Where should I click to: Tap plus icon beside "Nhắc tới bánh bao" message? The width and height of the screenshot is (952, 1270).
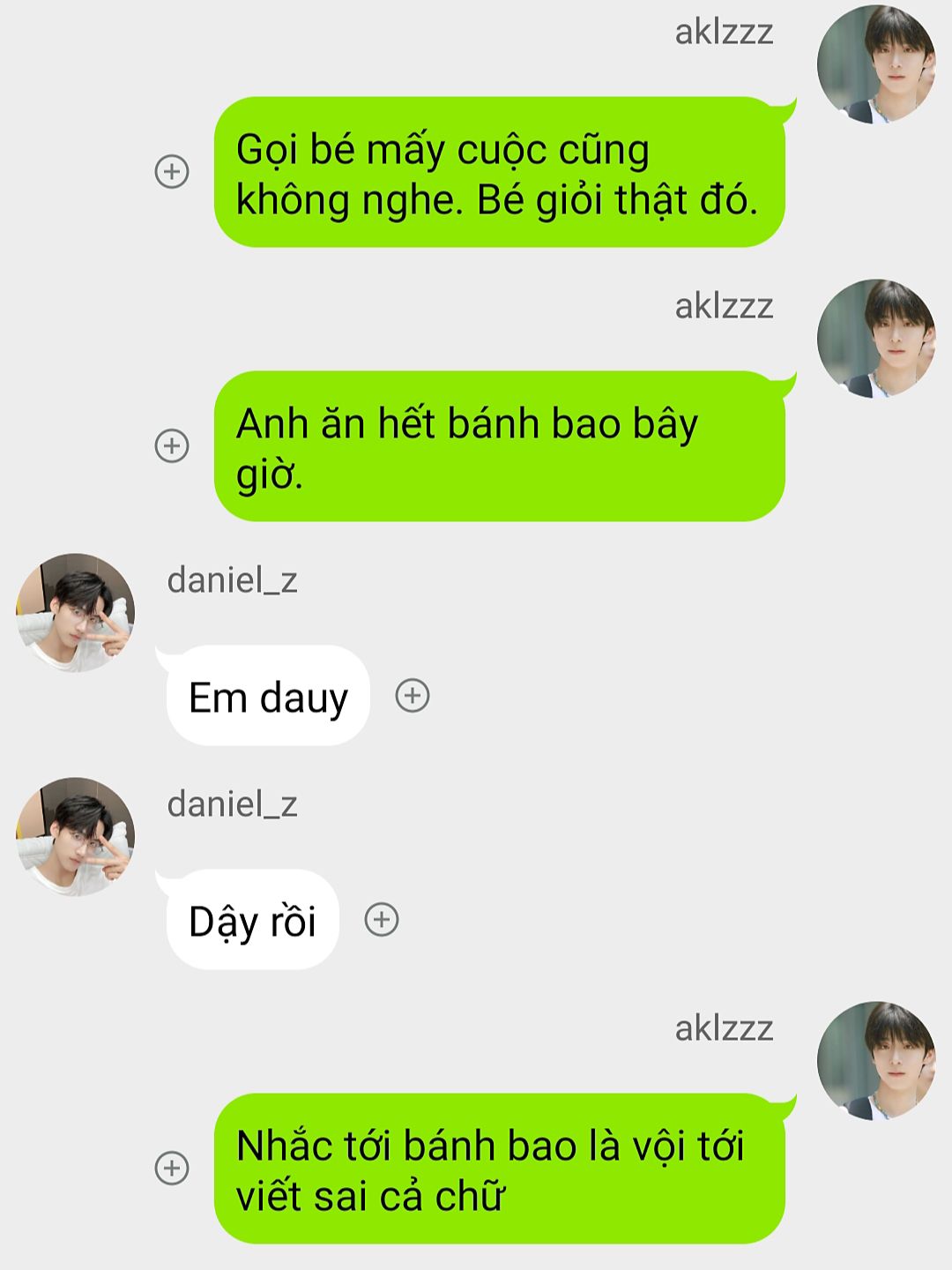click(172, 1168)
